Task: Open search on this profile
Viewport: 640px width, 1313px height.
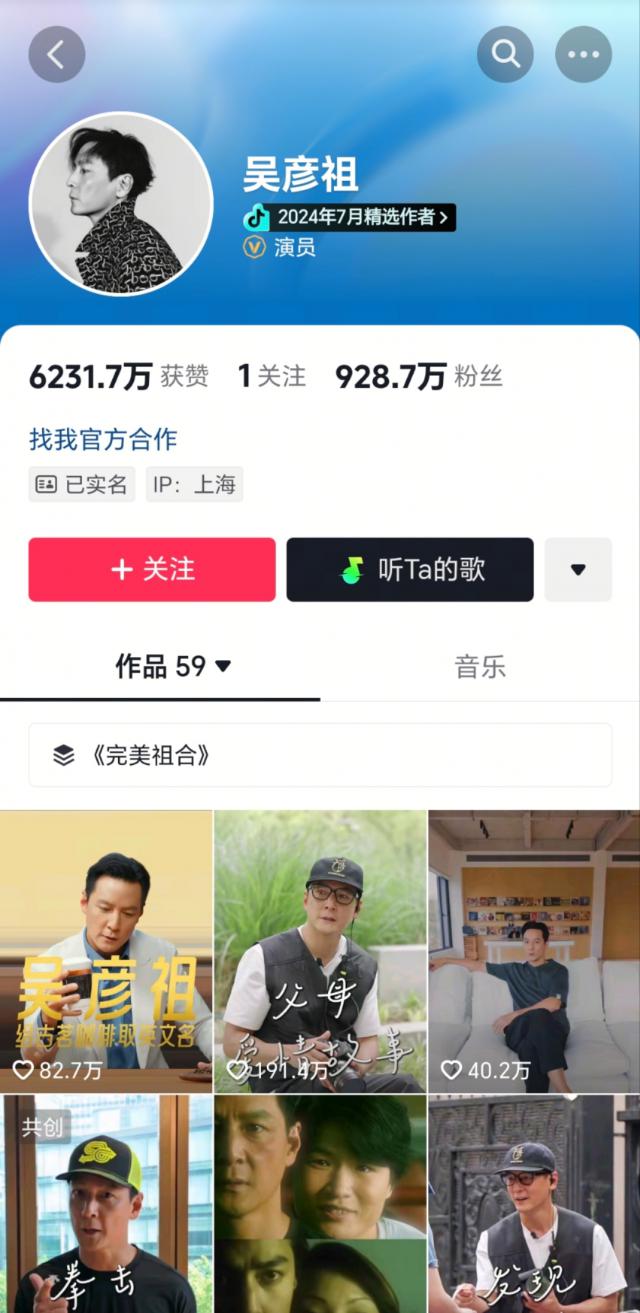Action: pos(505,54)
